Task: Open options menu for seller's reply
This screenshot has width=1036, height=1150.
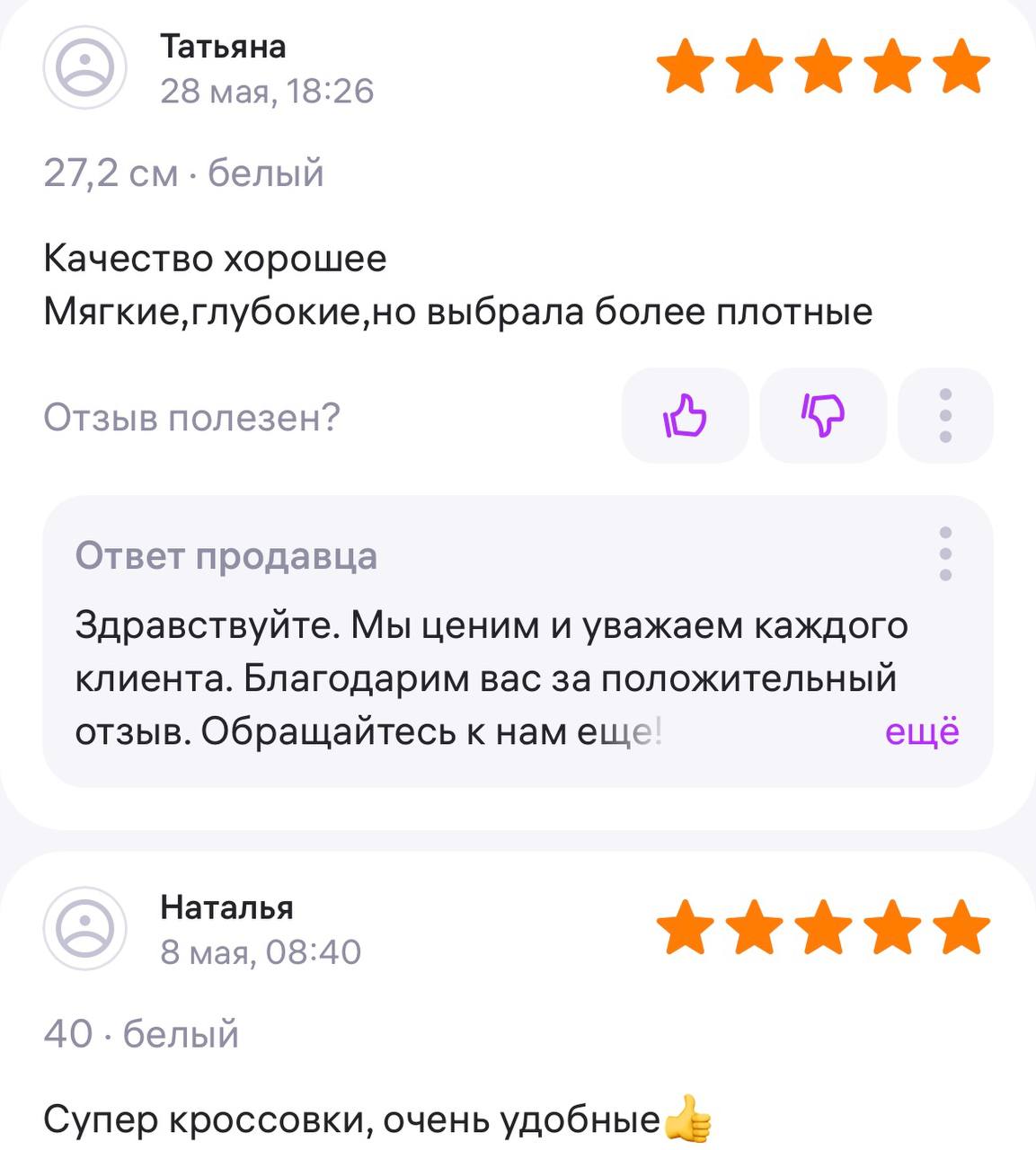Action: 944,553
